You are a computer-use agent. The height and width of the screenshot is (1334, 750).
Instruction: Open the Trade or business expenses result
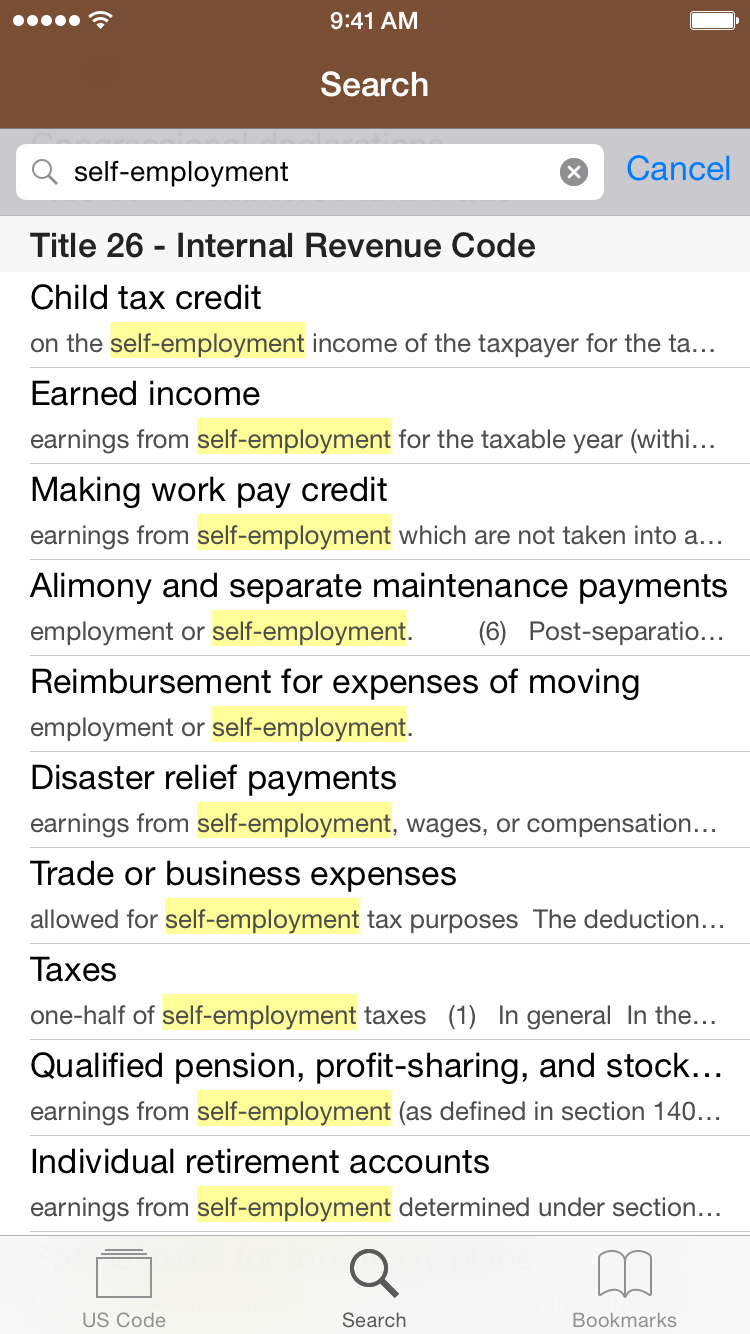point(375,896)
